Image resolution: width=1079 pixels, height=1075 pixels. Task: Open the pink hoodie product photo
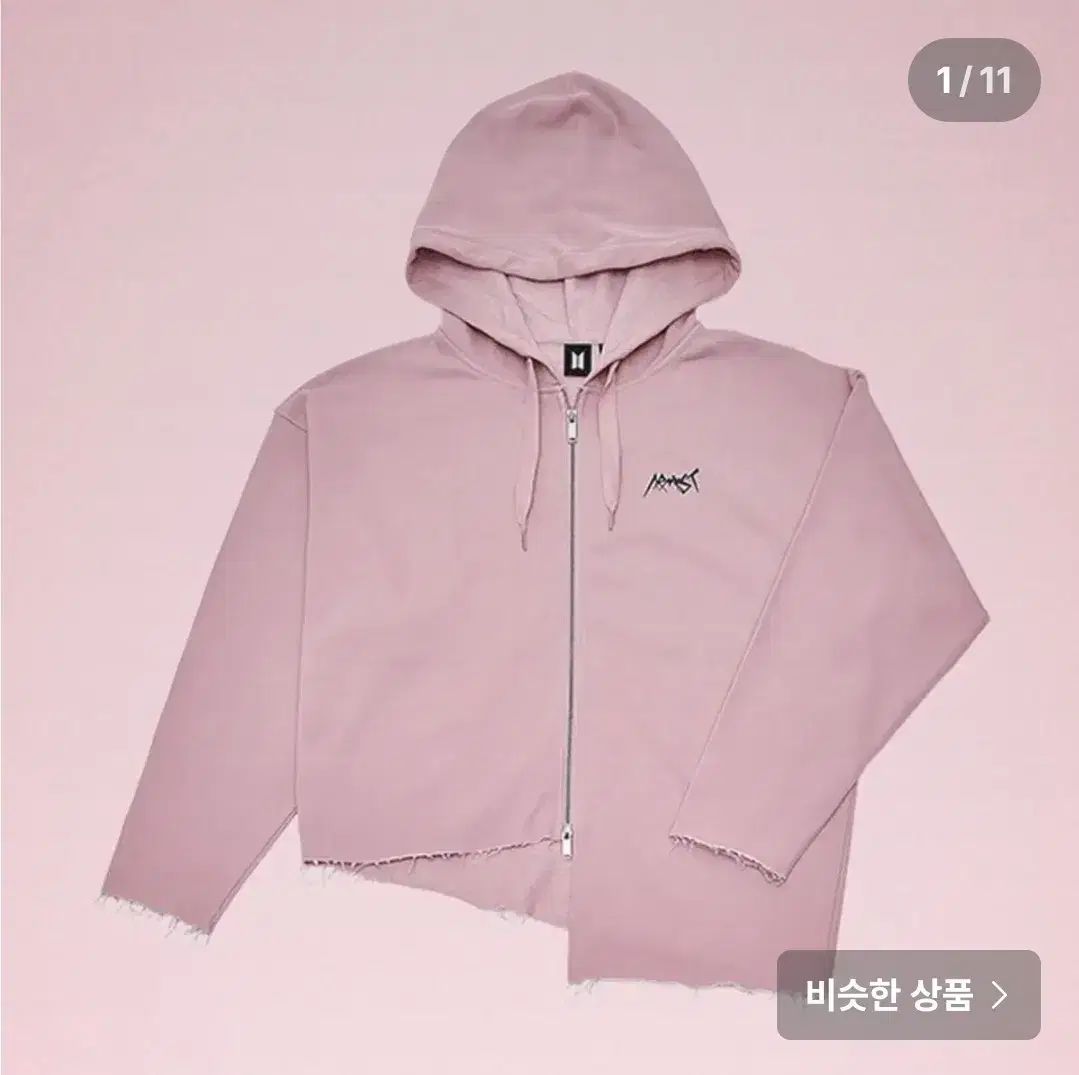pos(540,560)
